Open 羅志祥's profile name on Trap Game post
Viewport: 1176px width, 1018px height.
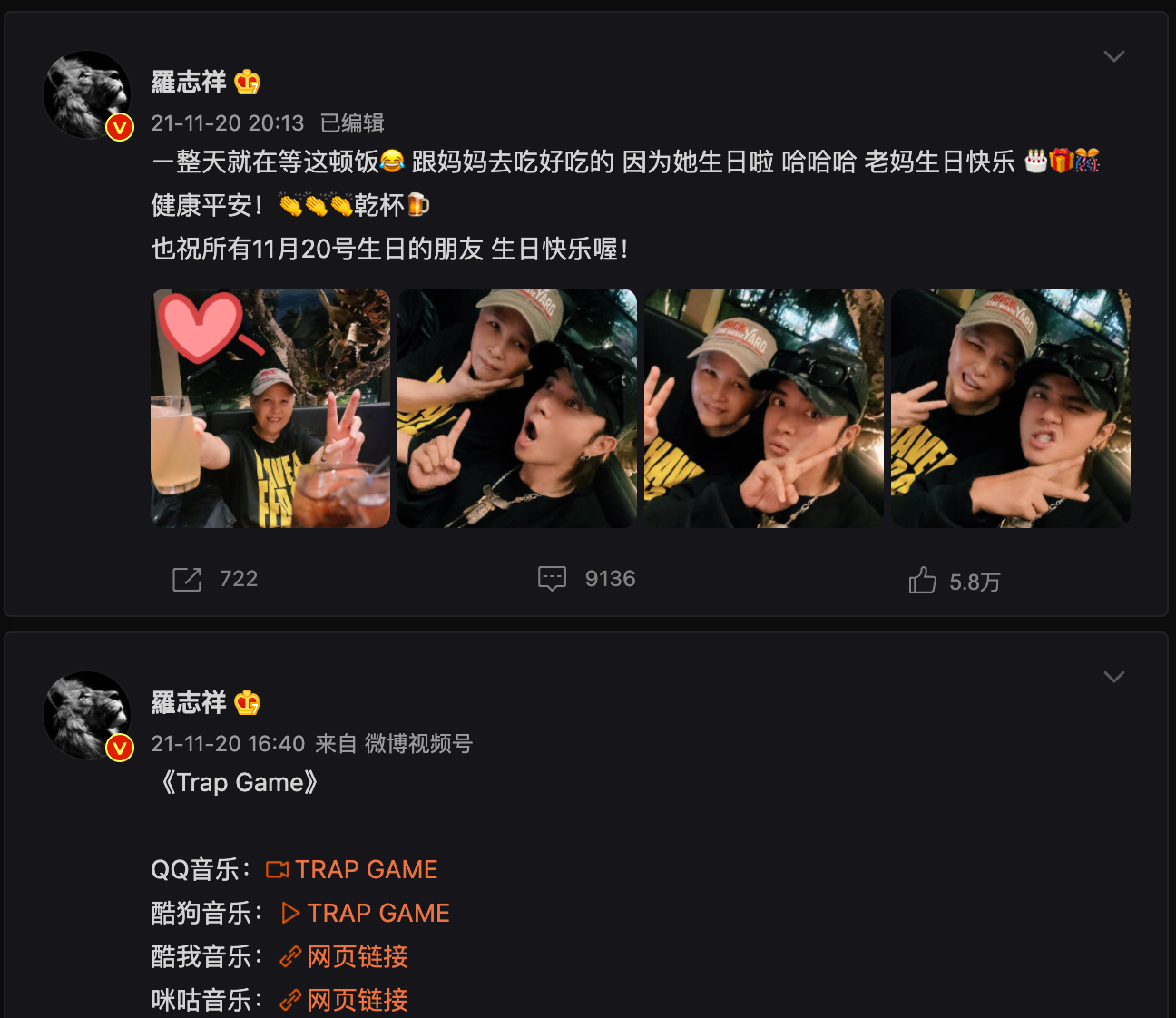point(189,702)
